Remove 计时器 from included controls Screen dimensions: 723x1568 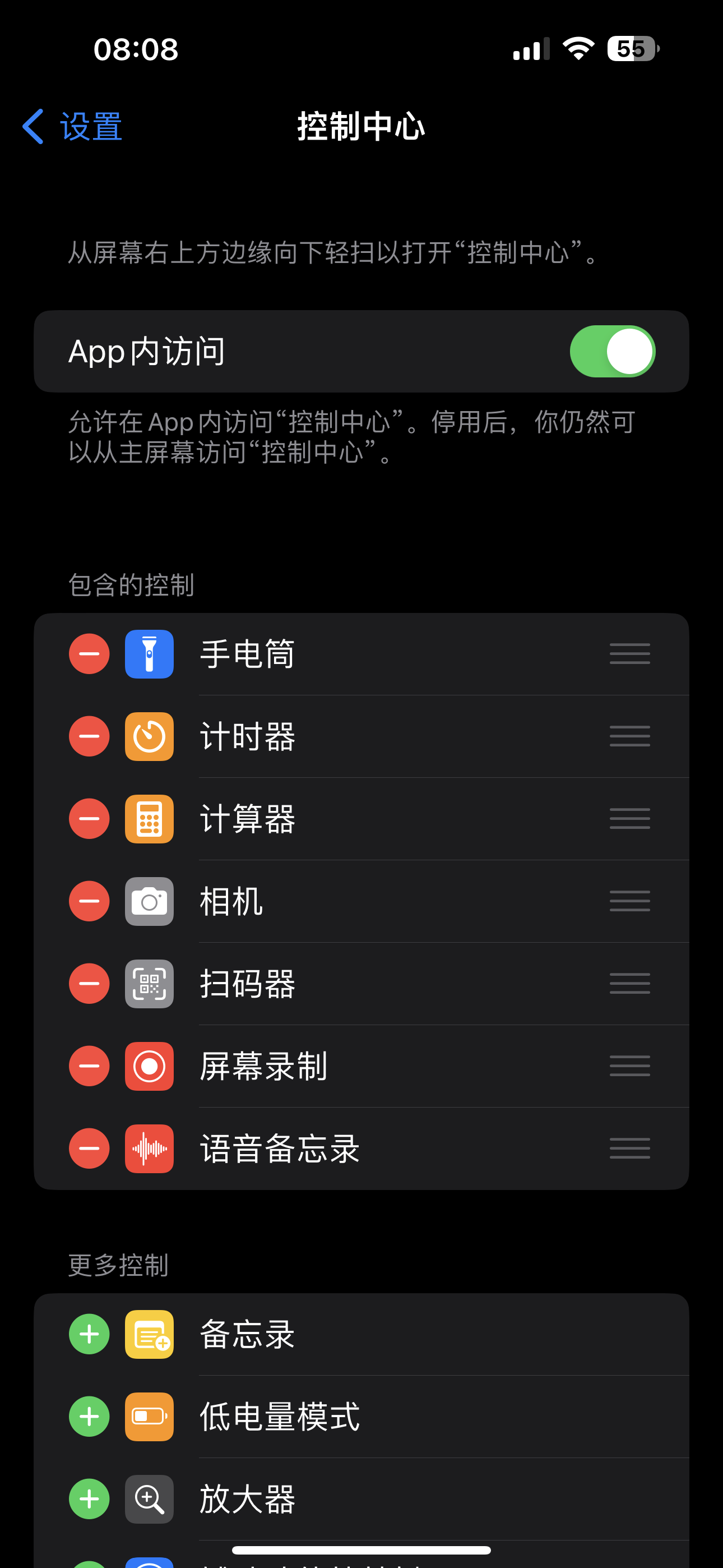tap(90, 736)
